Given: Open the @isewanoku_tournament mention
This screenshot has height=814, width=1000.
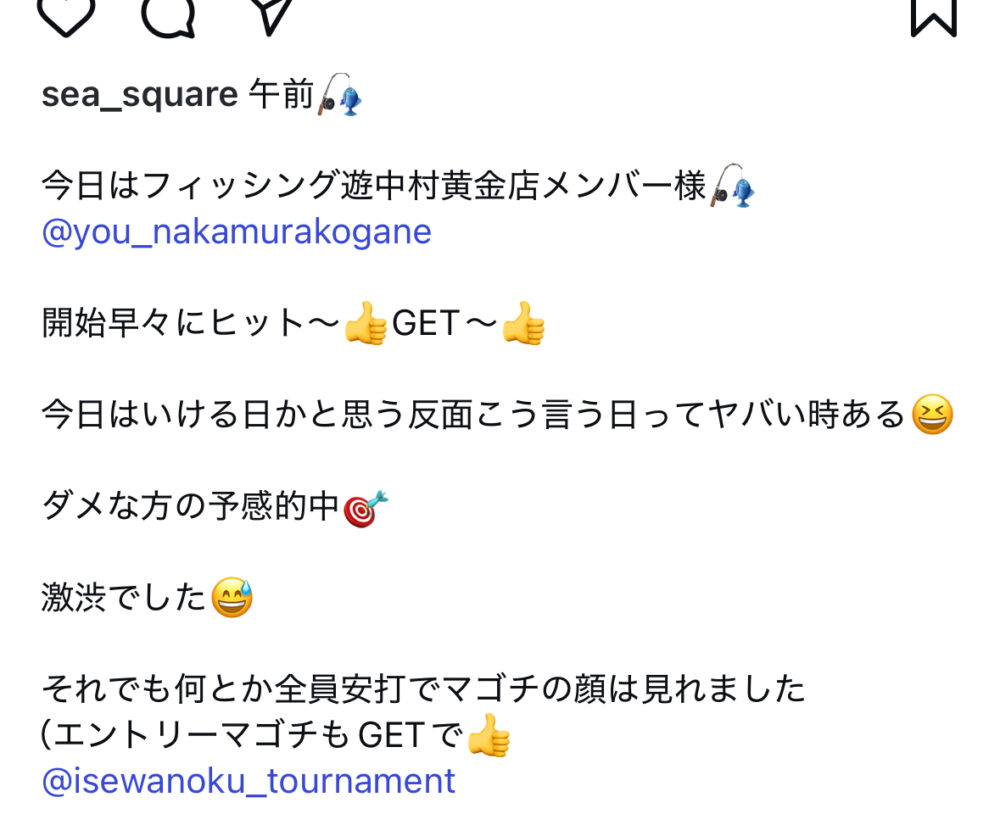Looking at the screenshot, I should [248, 780].
